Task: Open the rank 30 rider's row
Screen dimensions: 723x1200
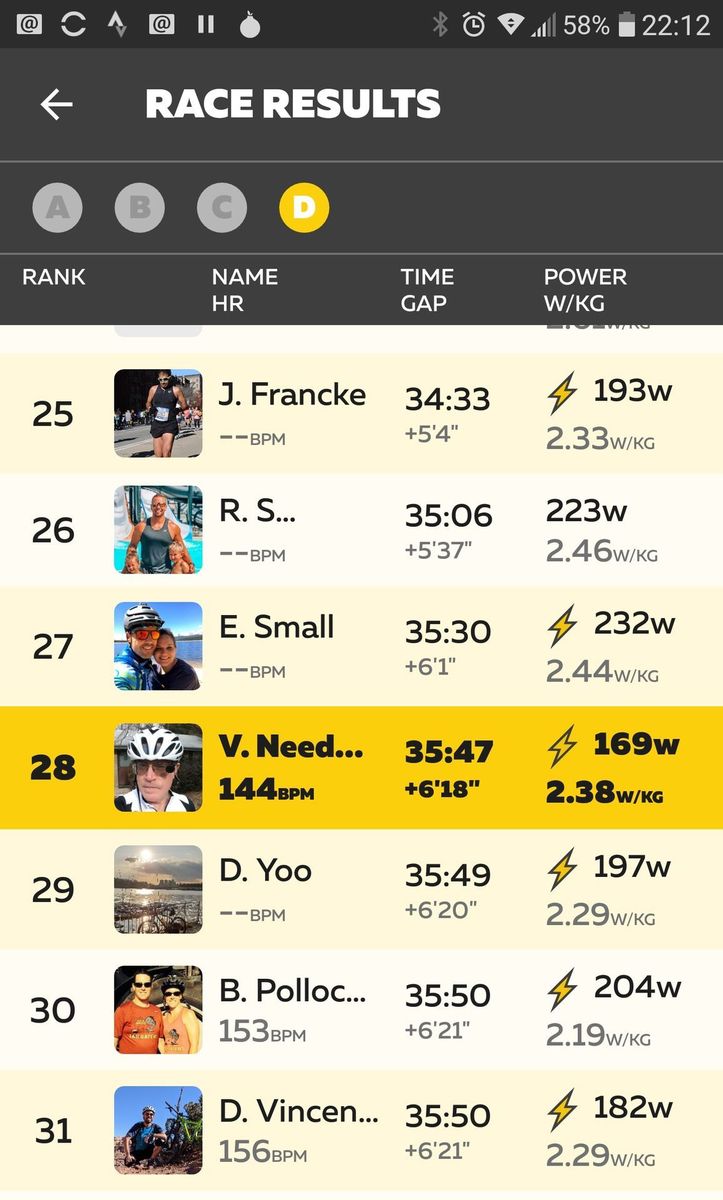Action: [361, 1010]
